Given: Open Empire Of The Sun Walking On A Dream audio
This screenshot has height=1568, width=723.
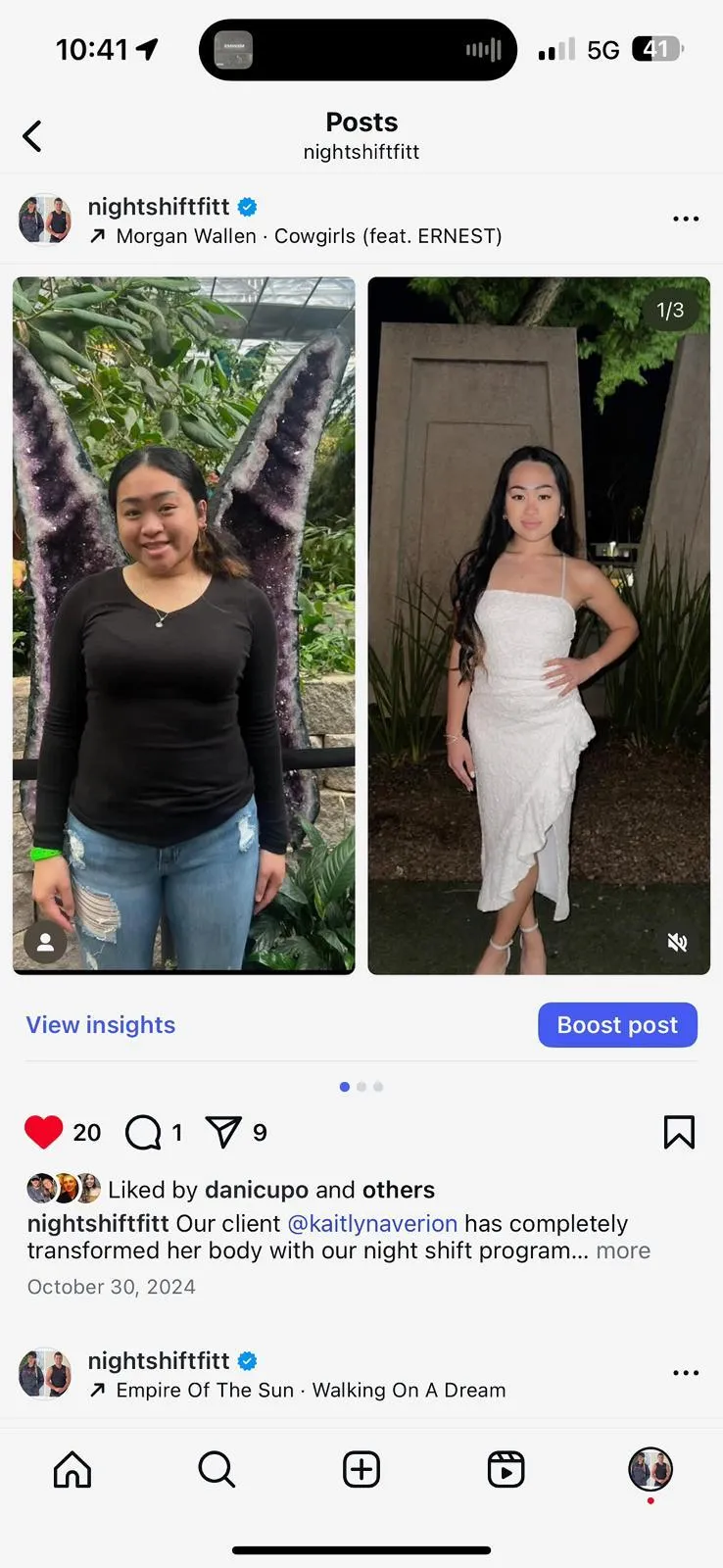Looking at the screenshot, I should [x=311, y=1391].
